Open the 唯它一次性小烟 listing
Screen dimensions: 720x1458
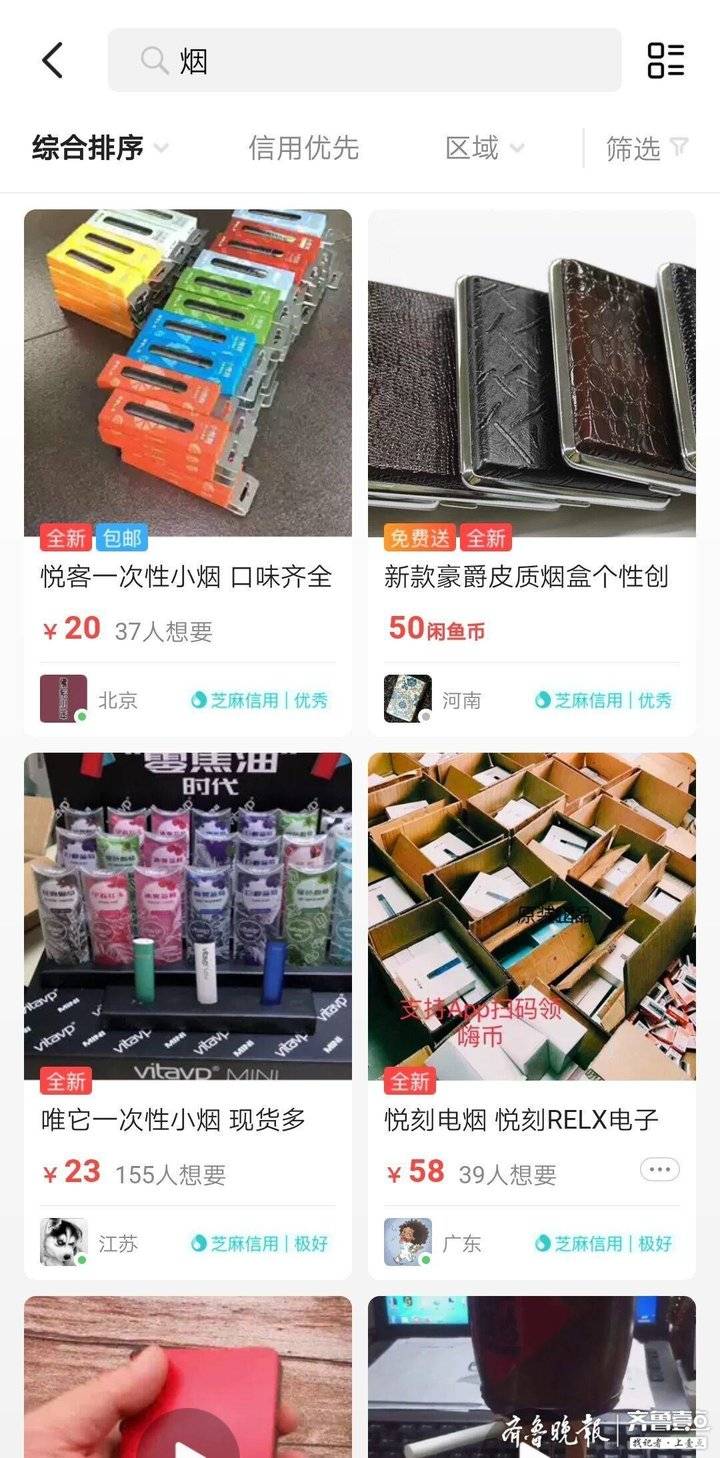188,1016
